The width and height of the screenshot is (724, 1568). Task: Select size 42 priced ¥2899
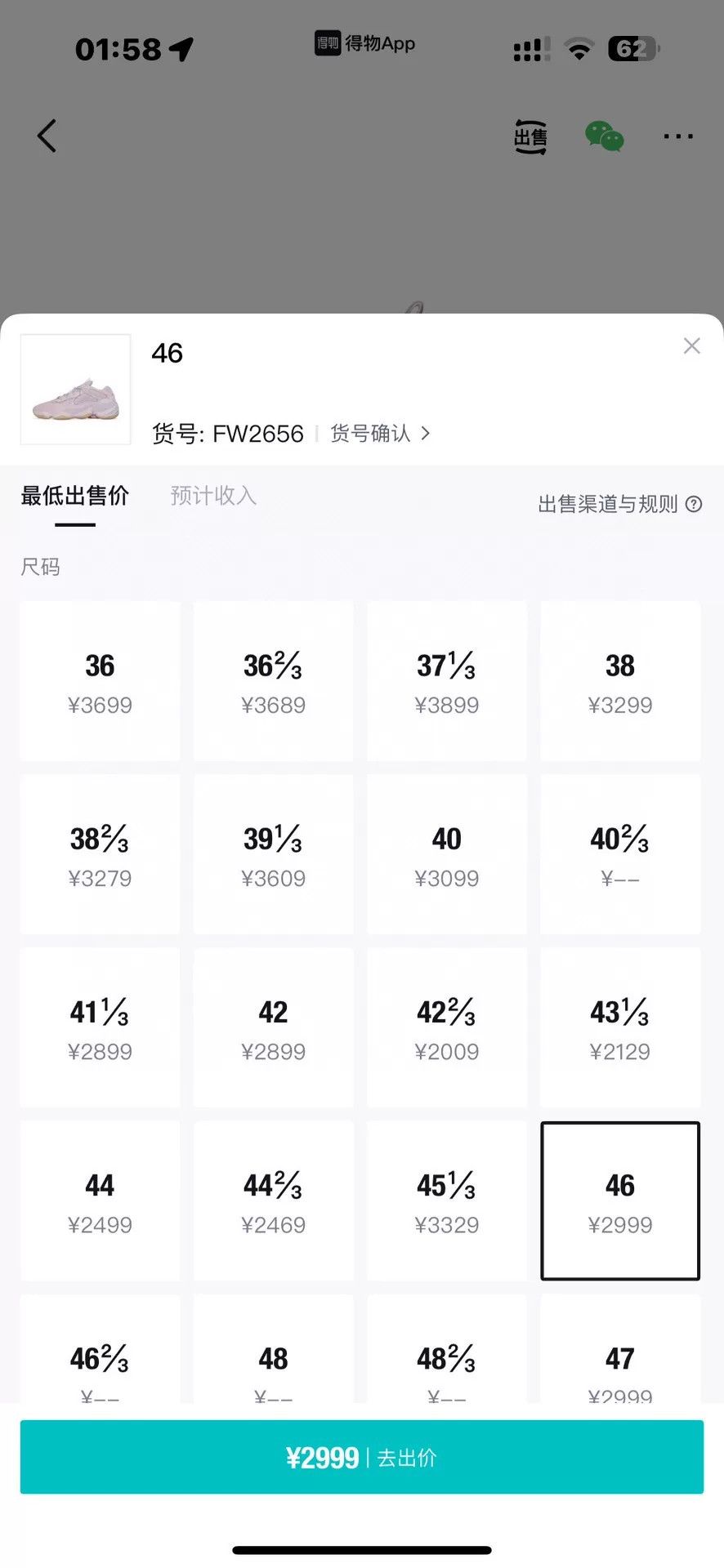273,1027
